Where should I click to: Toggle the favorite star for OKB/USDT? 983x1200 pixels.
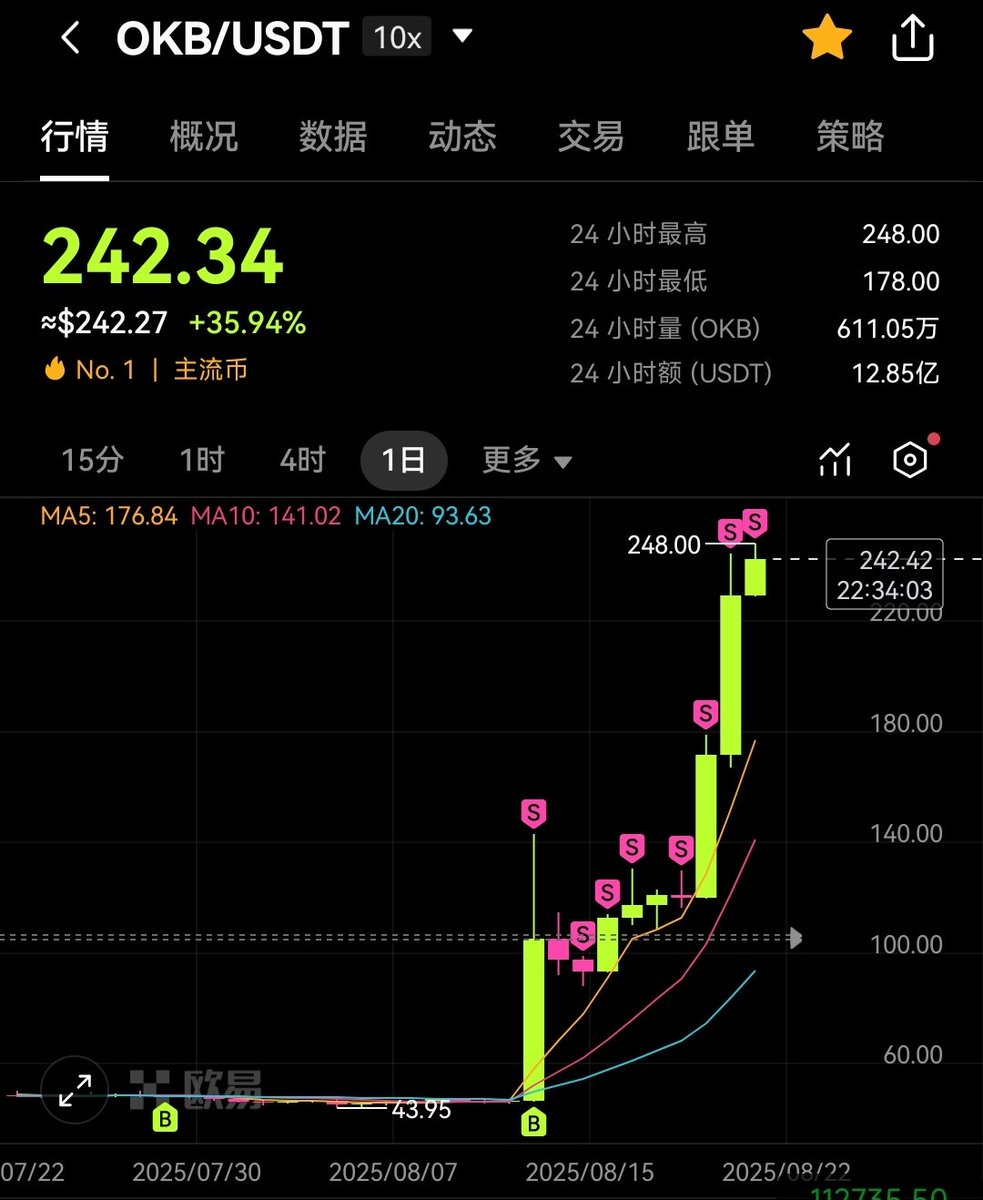click(x=827, y=39)
